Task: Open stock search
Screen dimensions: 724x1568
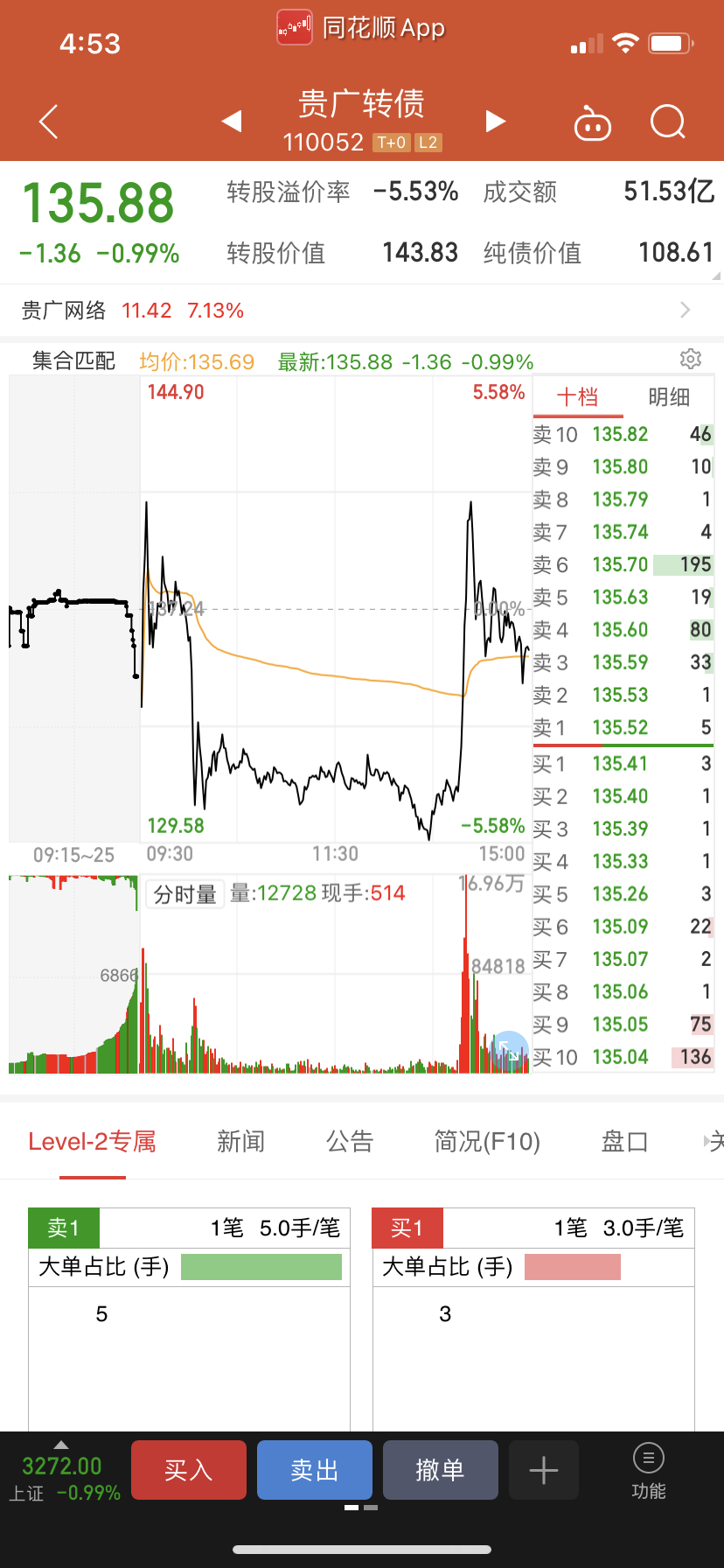Action: pos(668,122)
